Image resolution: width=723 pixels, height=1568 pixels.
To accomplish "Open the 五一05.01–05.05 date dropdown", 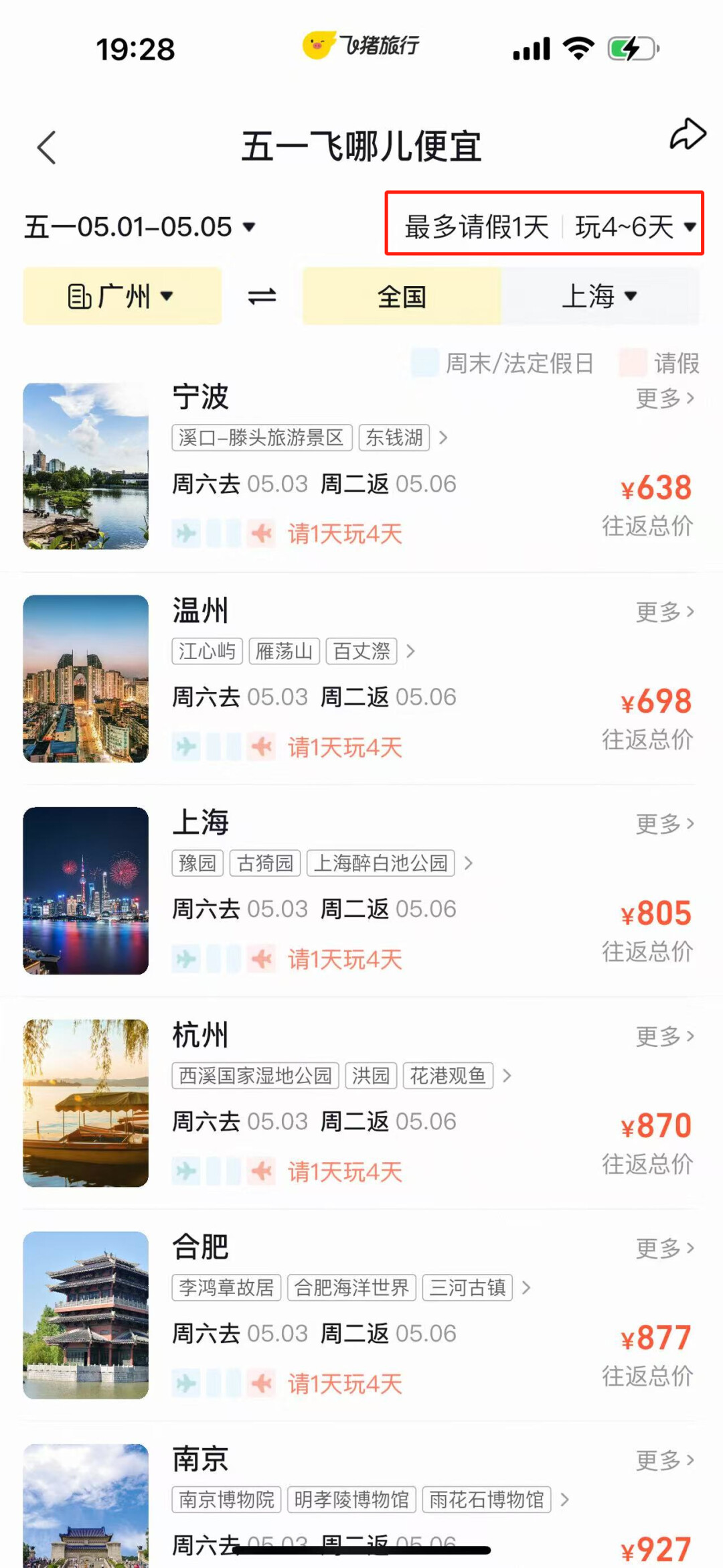I will 141,227.
